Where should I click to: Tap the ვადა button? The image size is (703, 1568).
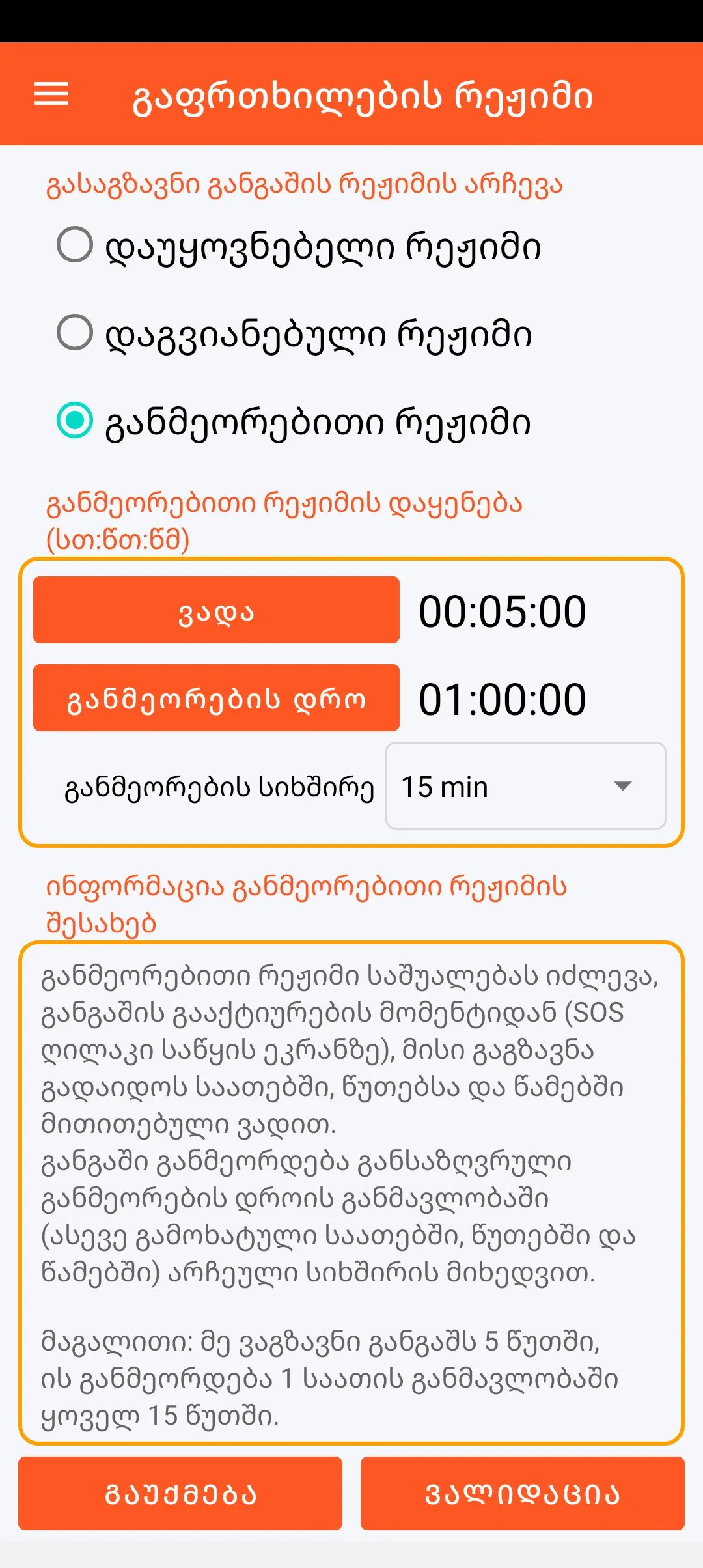[x=216, y=610]
